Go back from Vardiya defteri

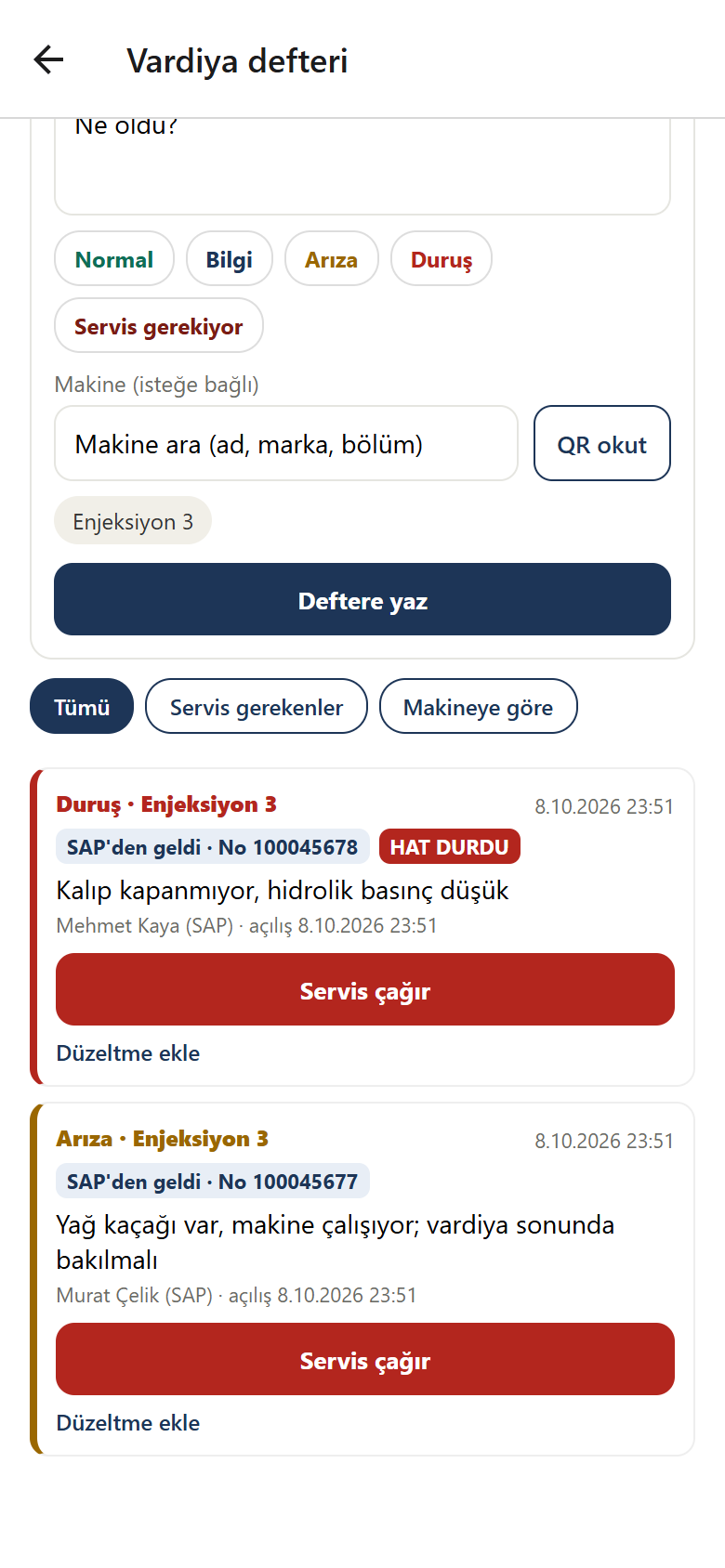pos(48,60)
